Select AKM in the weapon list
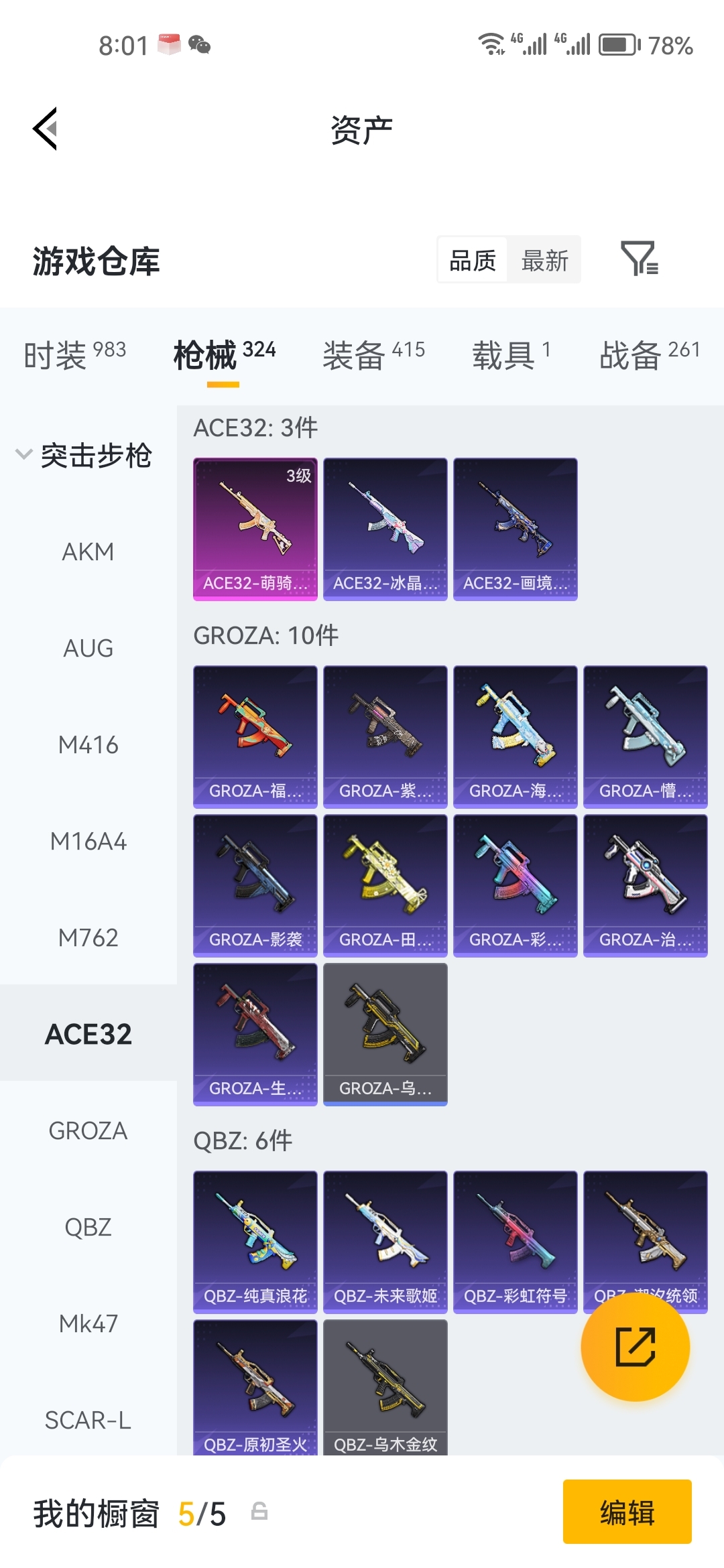 (88, 552)
